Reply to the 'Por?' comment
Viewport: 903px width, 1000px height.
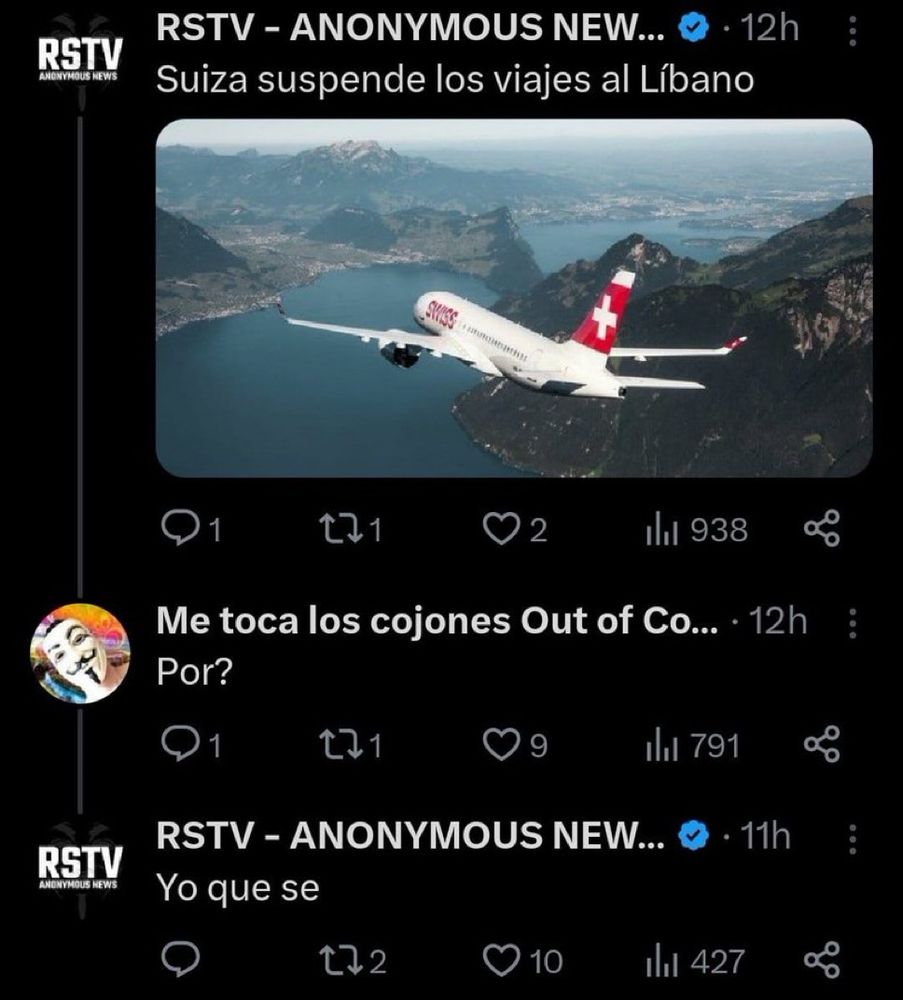[x=178, y=744]
